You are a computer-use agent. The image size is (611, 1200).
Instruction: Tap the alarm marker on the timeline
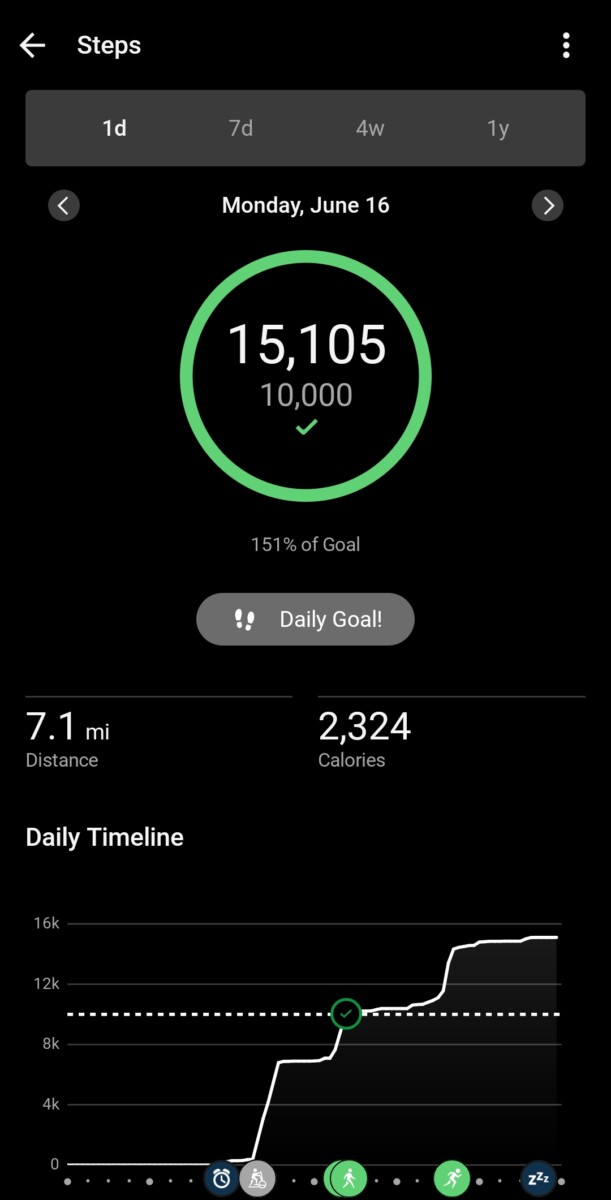pos(222,1179)
